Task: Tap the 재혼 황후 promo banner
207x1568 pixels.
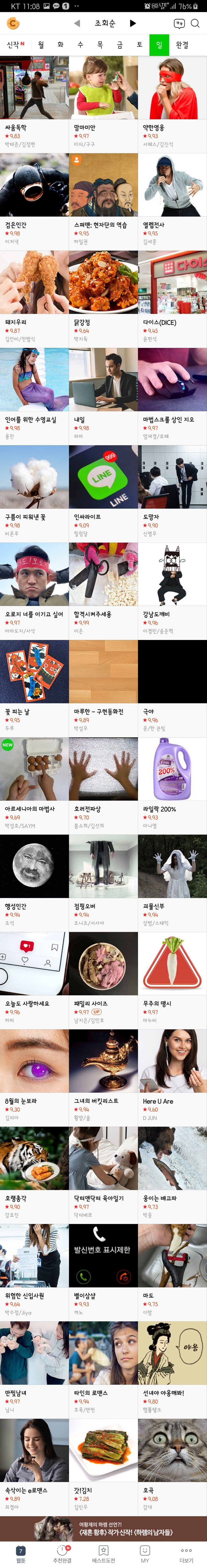Action: 103,1528
